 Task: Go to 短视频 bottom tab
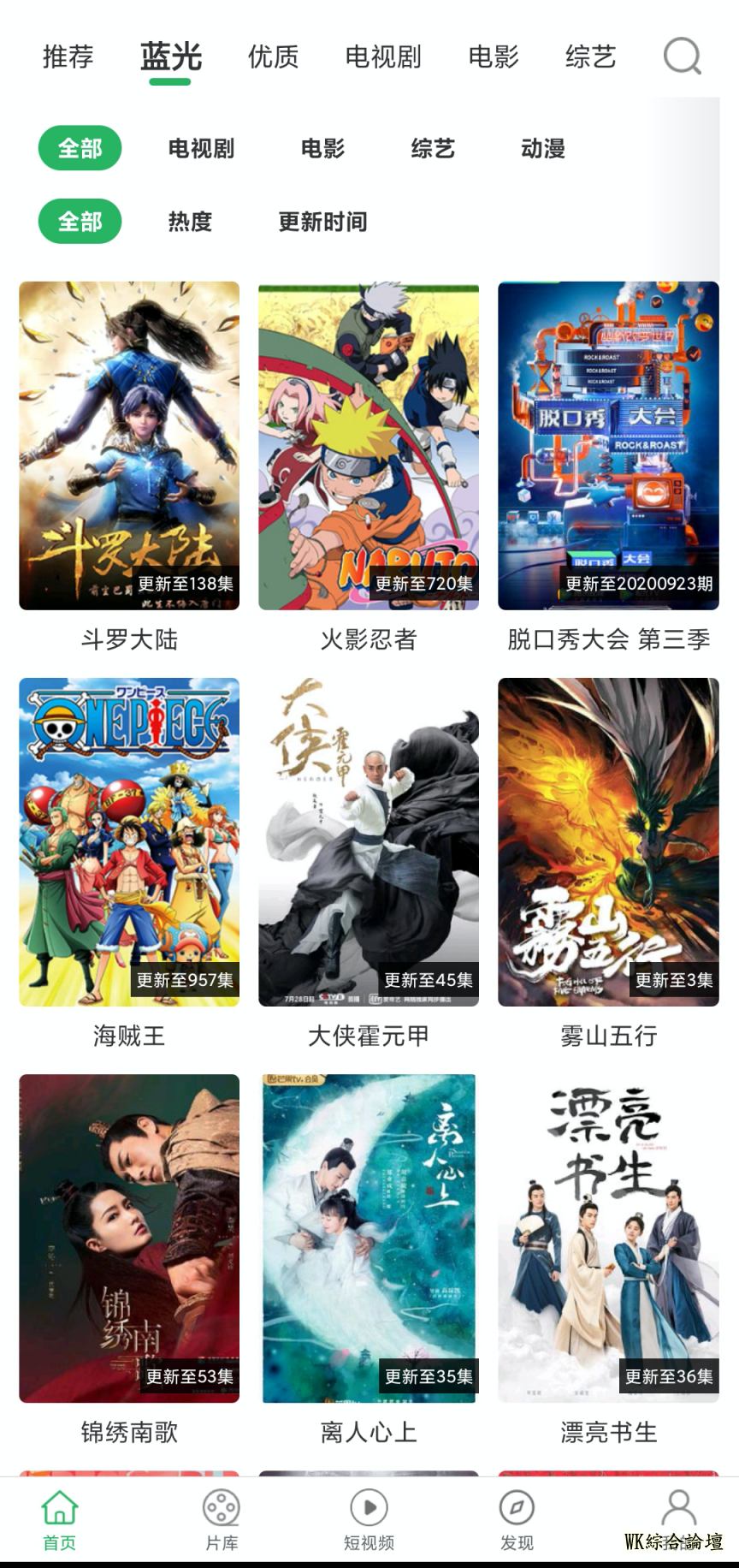click(369, 1520)
